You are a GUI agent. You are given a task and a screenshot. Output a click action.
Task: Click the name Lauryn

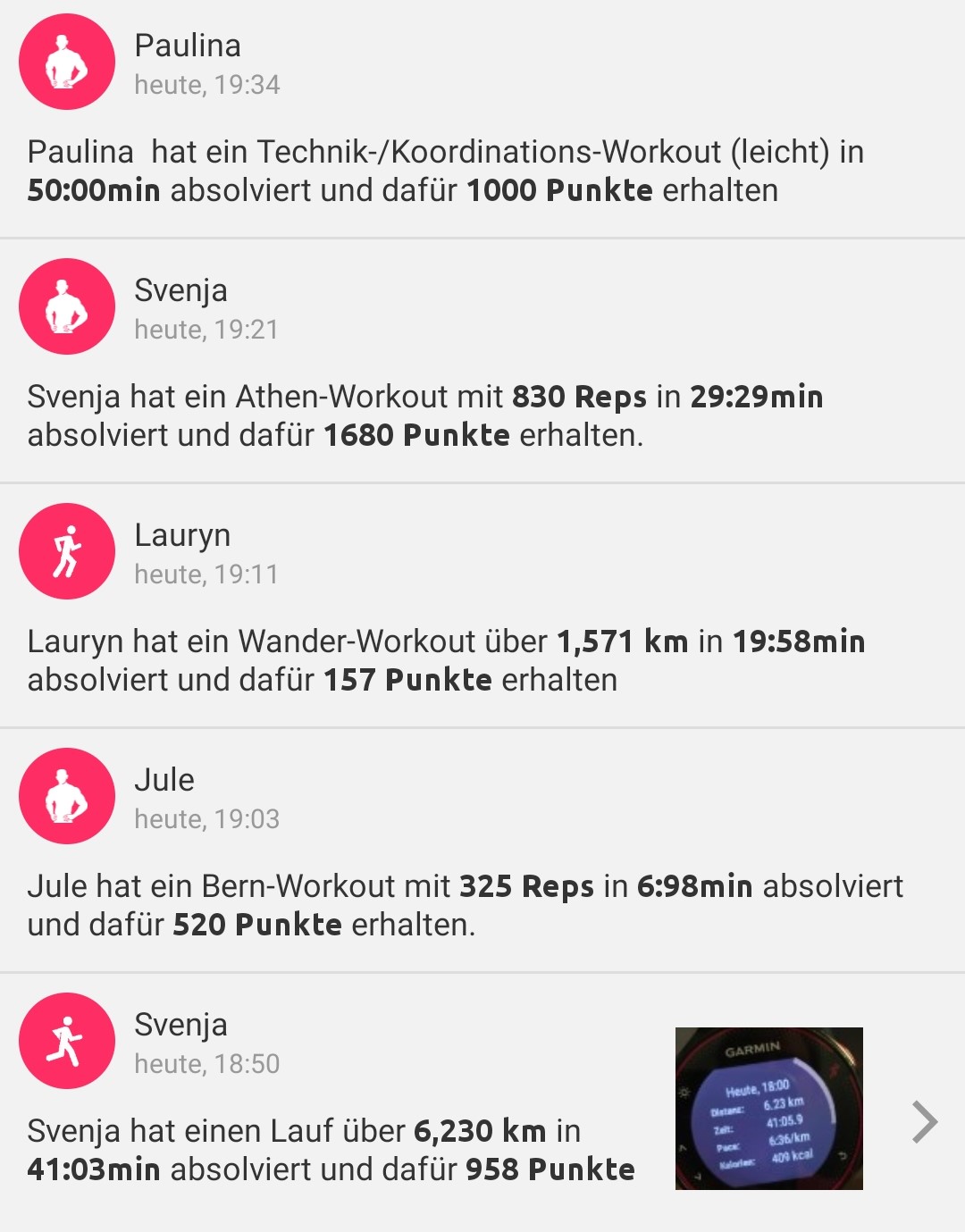[x=183, y=536]
